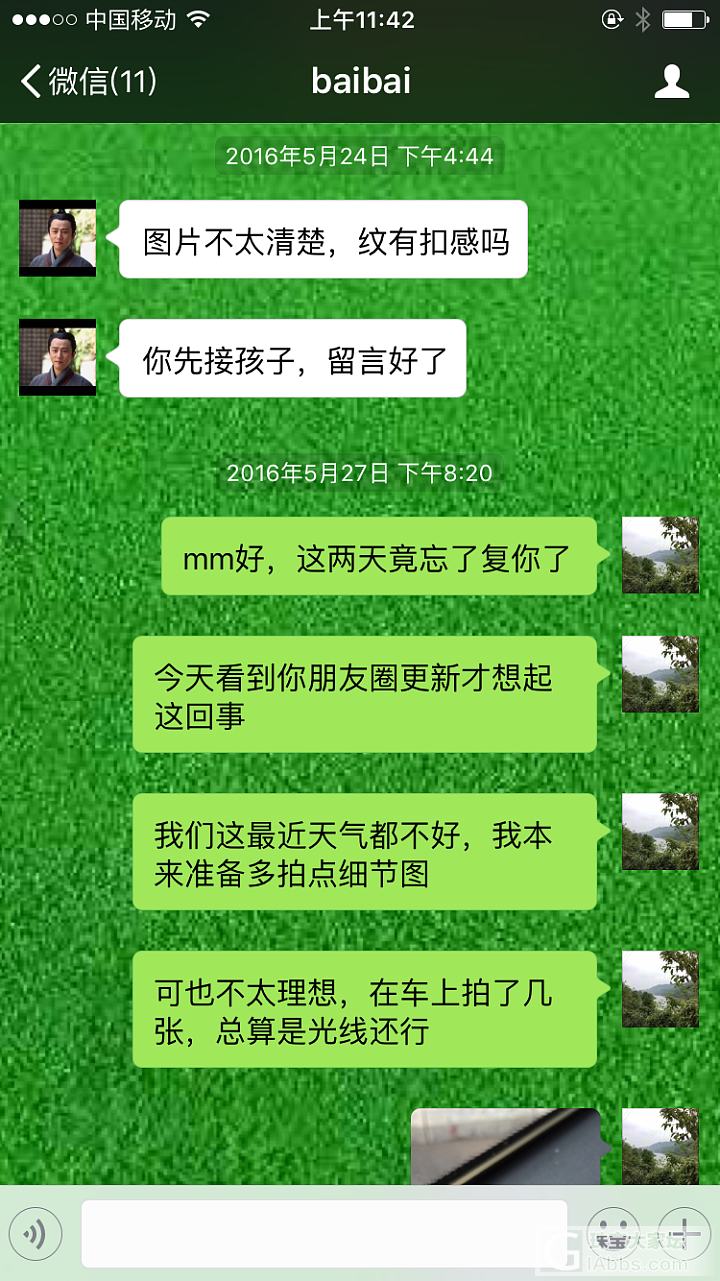Viewport: 720px width, 1281px height.
Task: Switch to voice message input
Action: (x=36, y=1234)
